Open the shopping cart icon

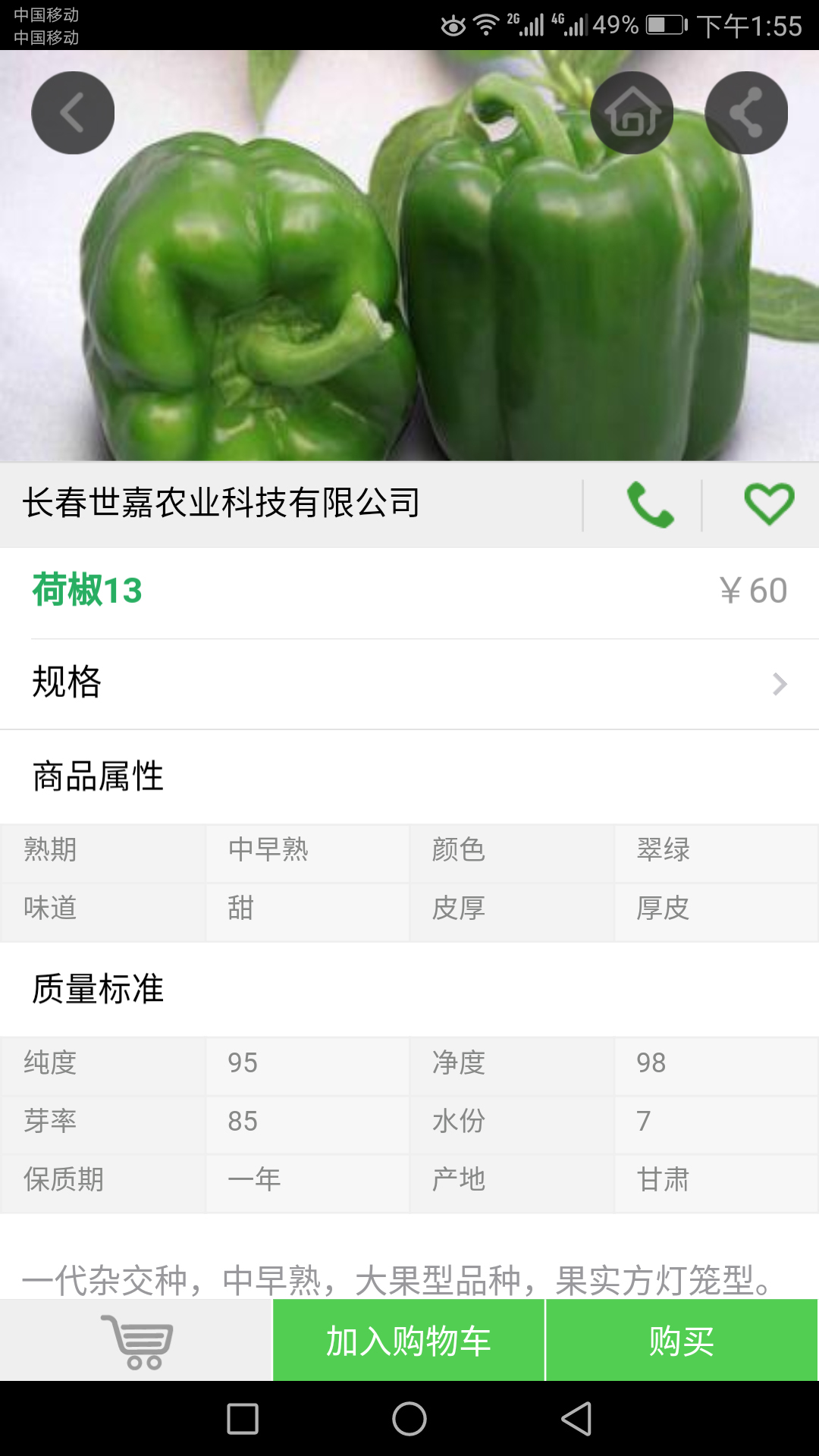136,1341
